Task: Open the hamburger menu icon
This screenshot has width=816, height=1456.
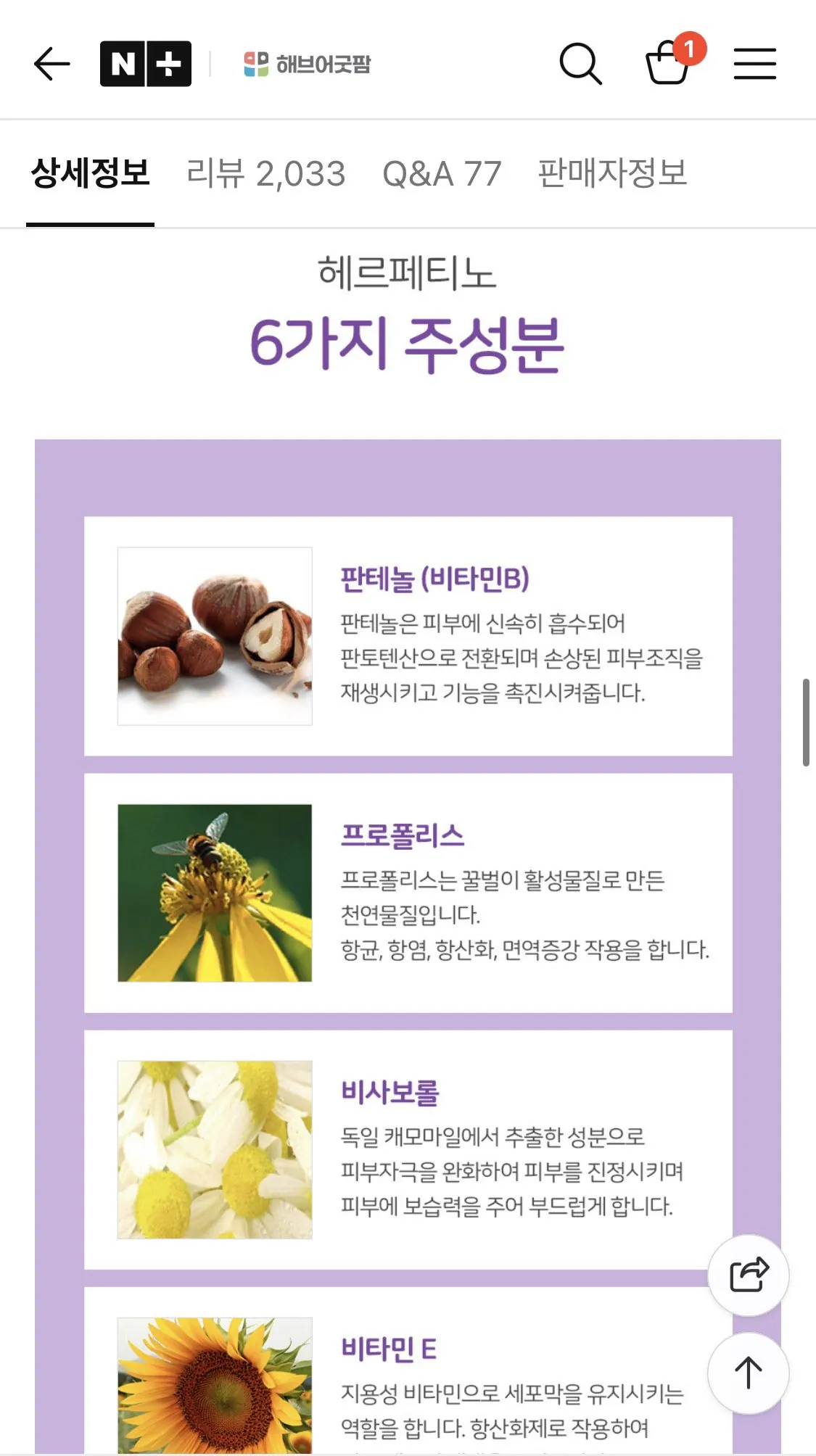Action: [x=756, y=64]
